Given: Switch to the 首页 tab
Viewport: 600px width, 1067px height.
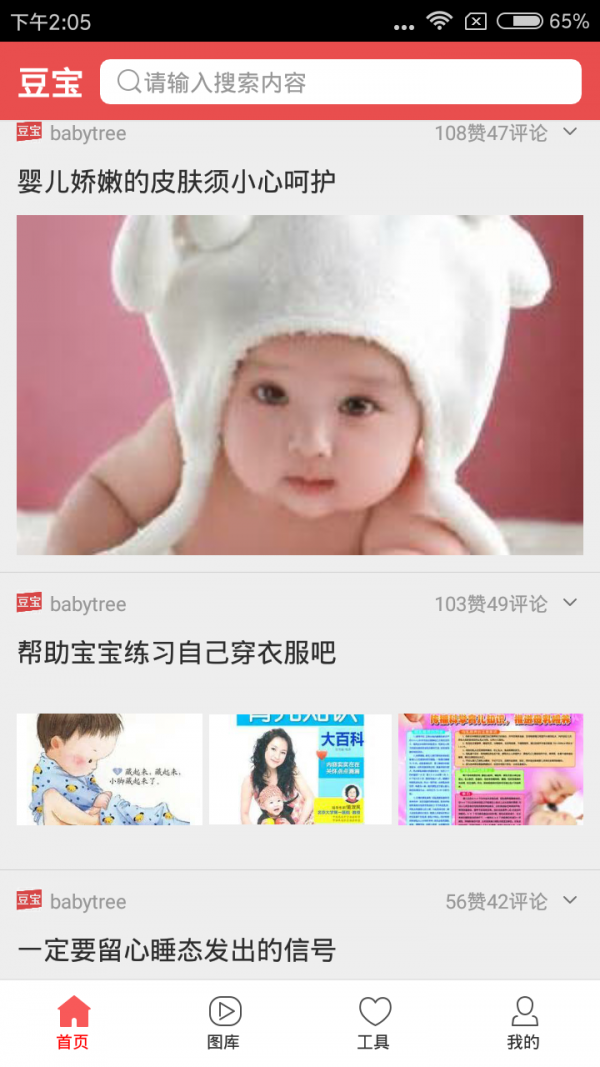Looking at the screenshot, I should pyautogui.click(x=73, y=1022).
